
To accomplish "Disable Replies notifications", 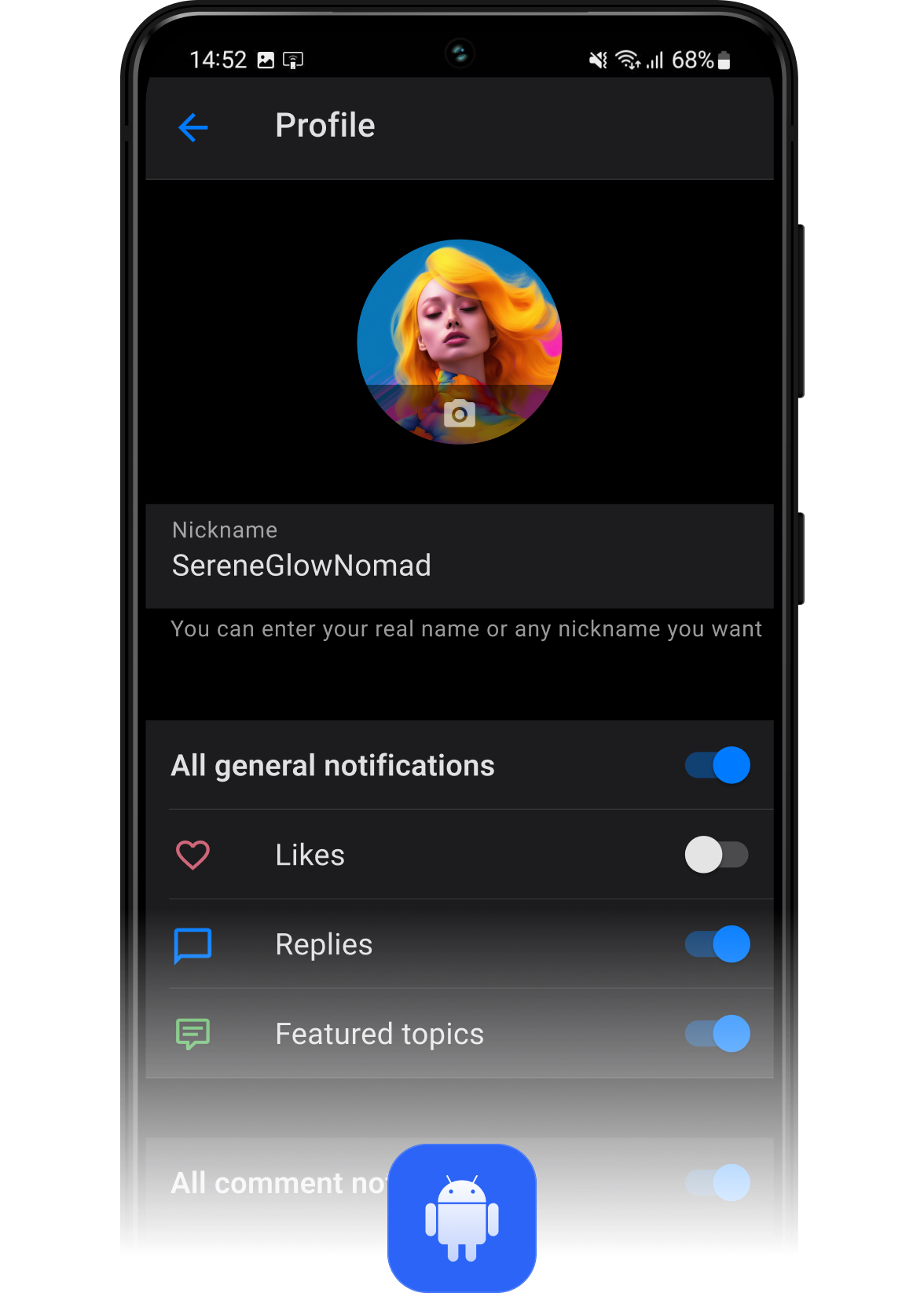I will click(717, 944).
